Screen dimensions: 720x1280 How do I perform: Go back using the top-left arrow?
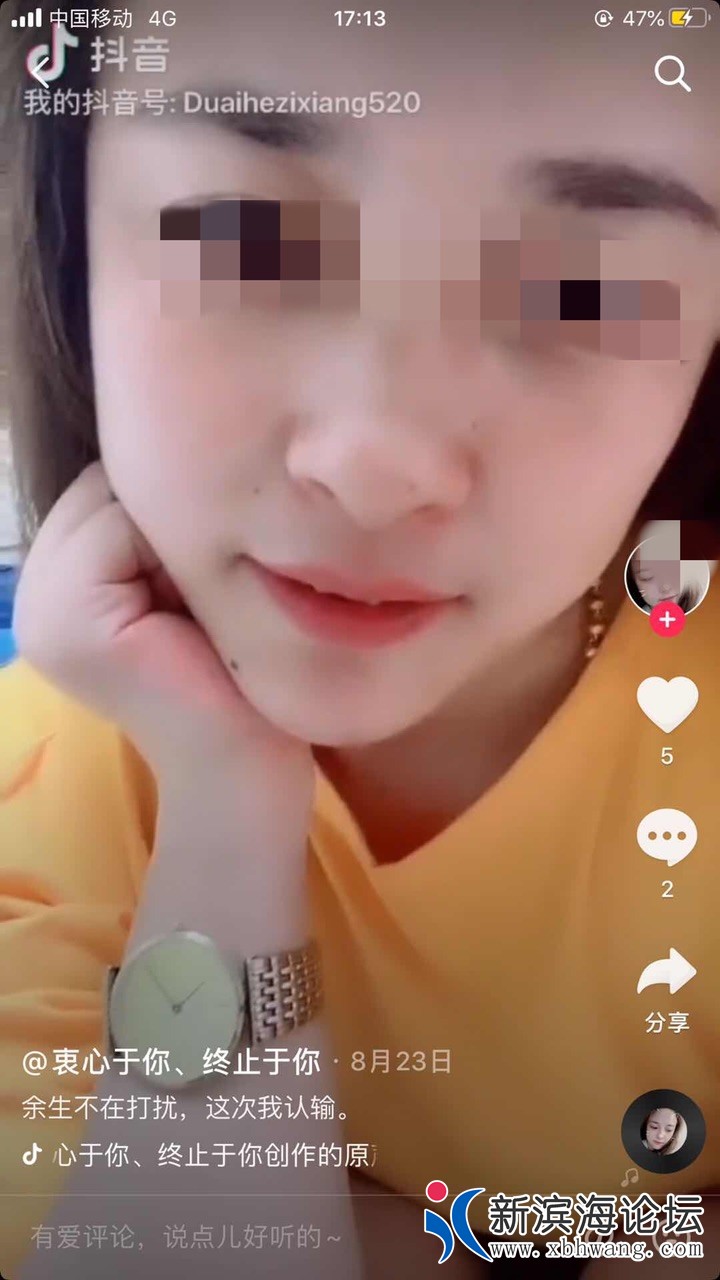click(x=40, y=72)
